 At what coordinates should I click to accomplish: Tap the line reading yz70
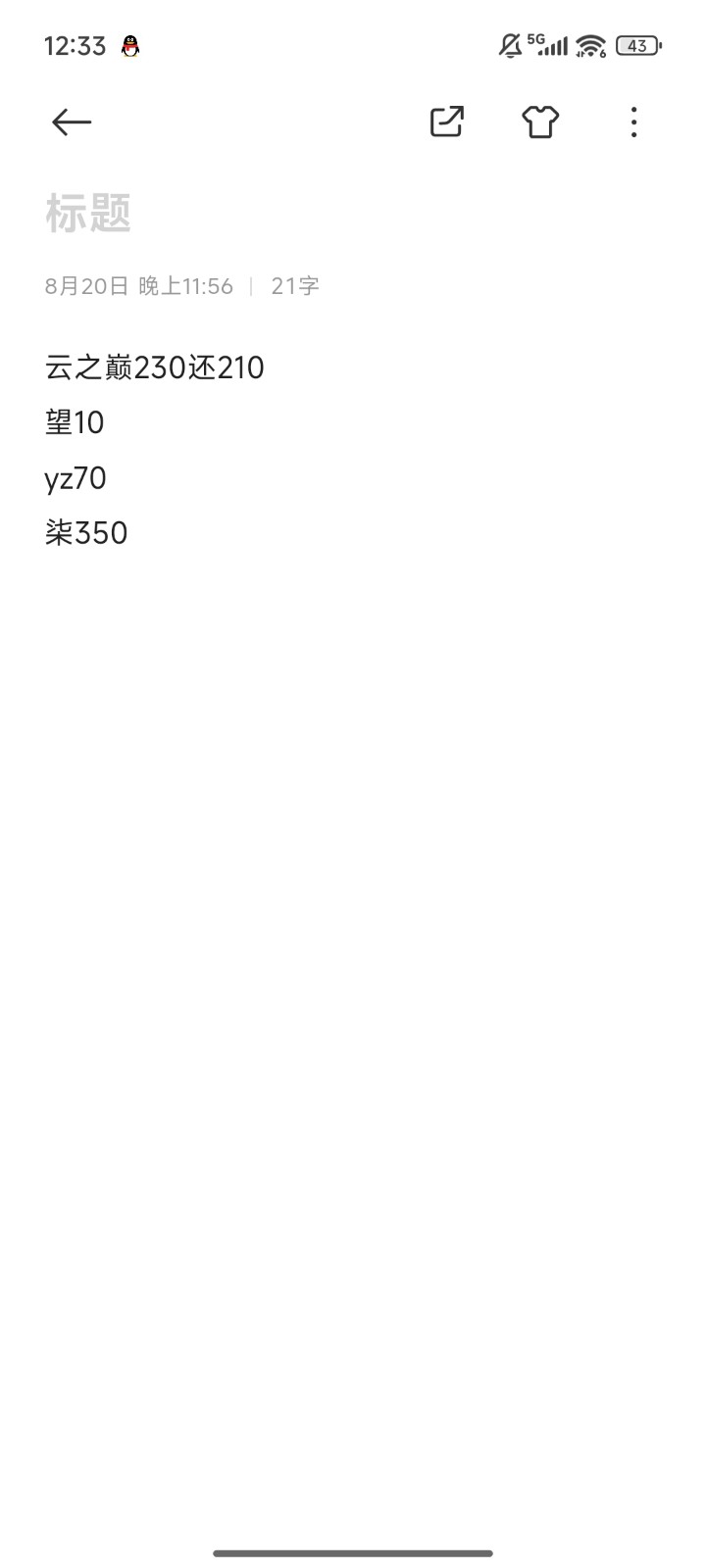(x=78, y=477)
